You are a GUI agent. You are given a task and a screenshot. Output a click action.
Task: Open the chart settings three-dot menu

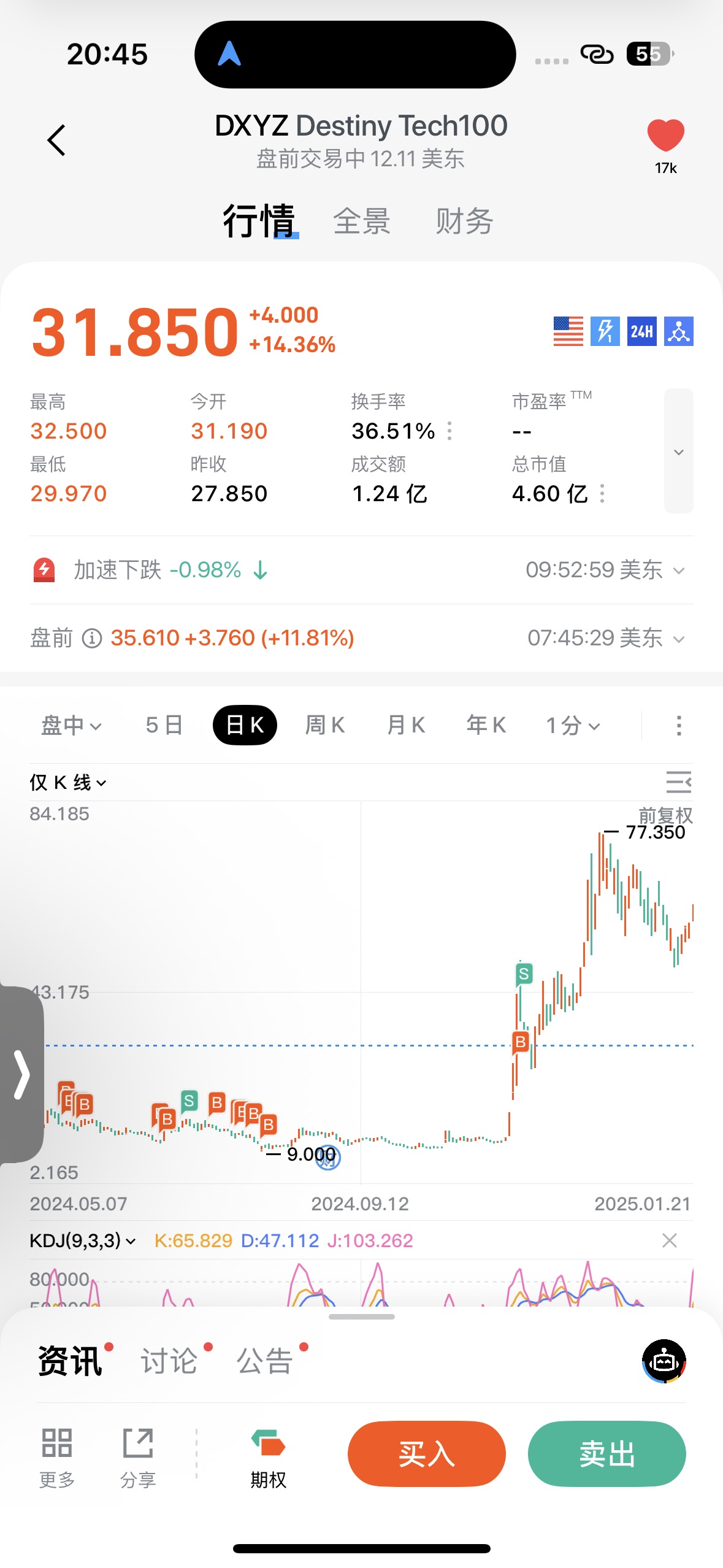point(678,726)
